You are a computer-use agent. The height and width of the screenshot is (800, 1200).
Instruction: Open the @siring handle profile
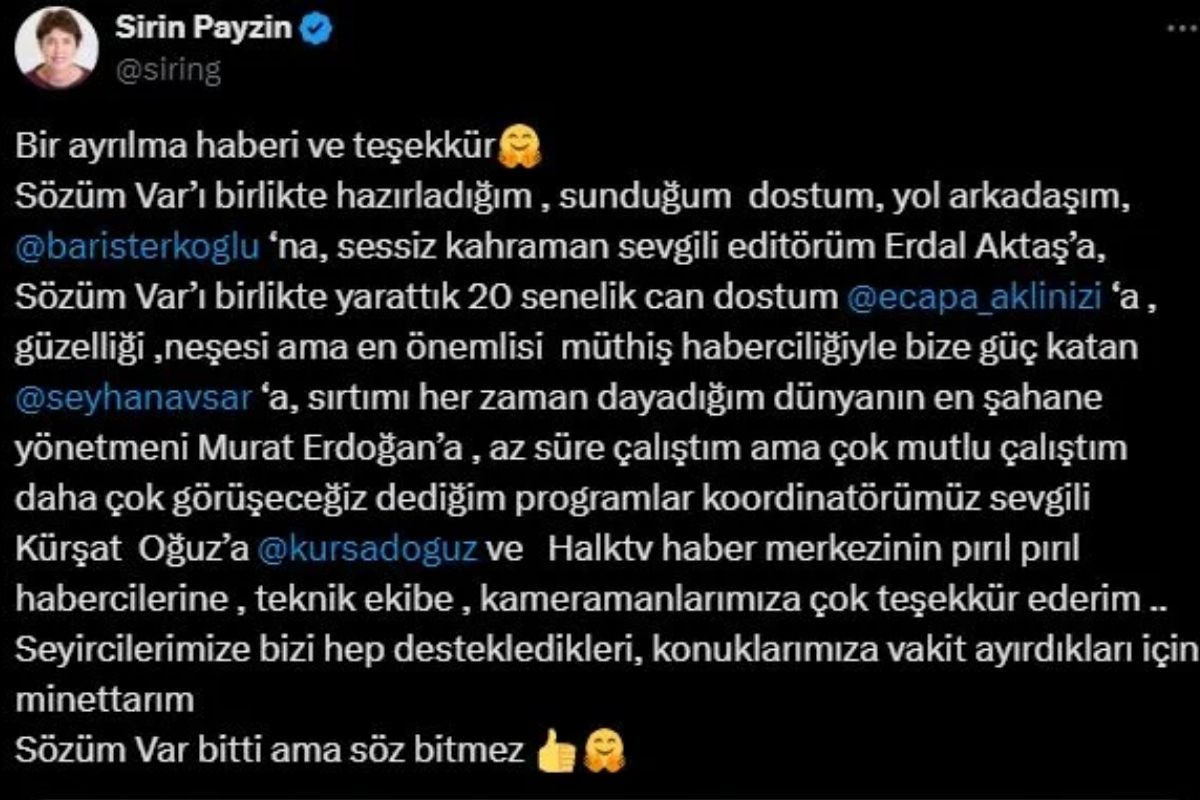[x=170, y=69]
